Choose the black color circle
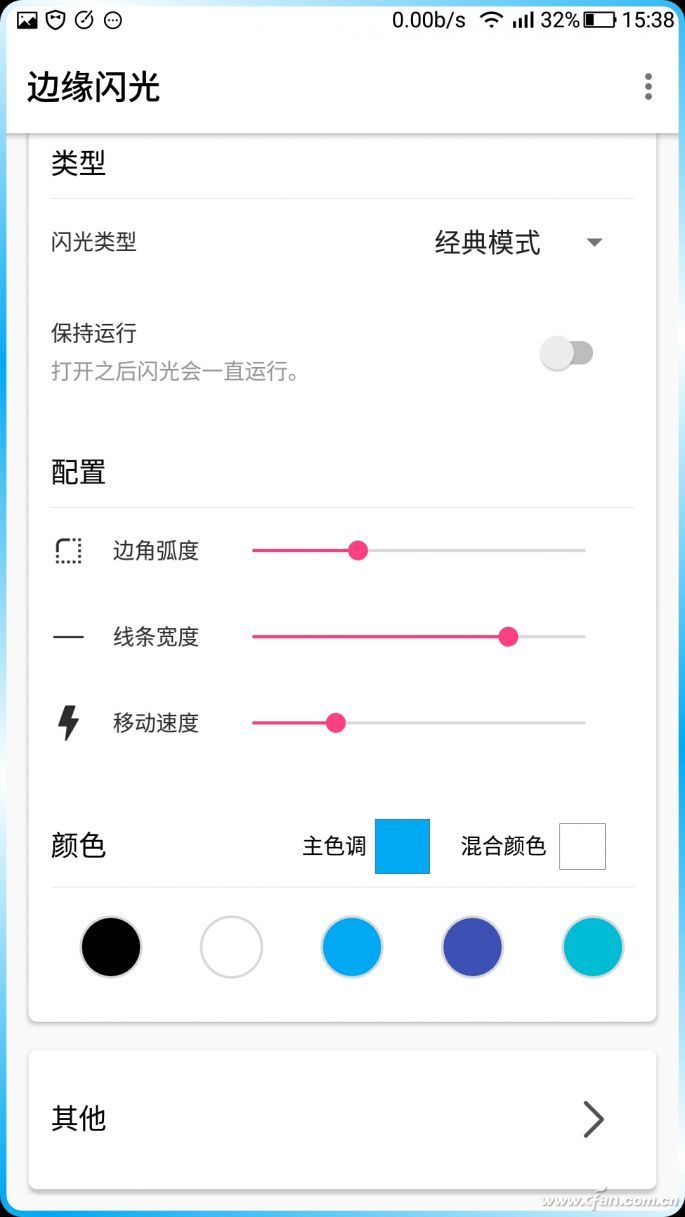This screenshot has width=685, height=1217. (111, 946)
